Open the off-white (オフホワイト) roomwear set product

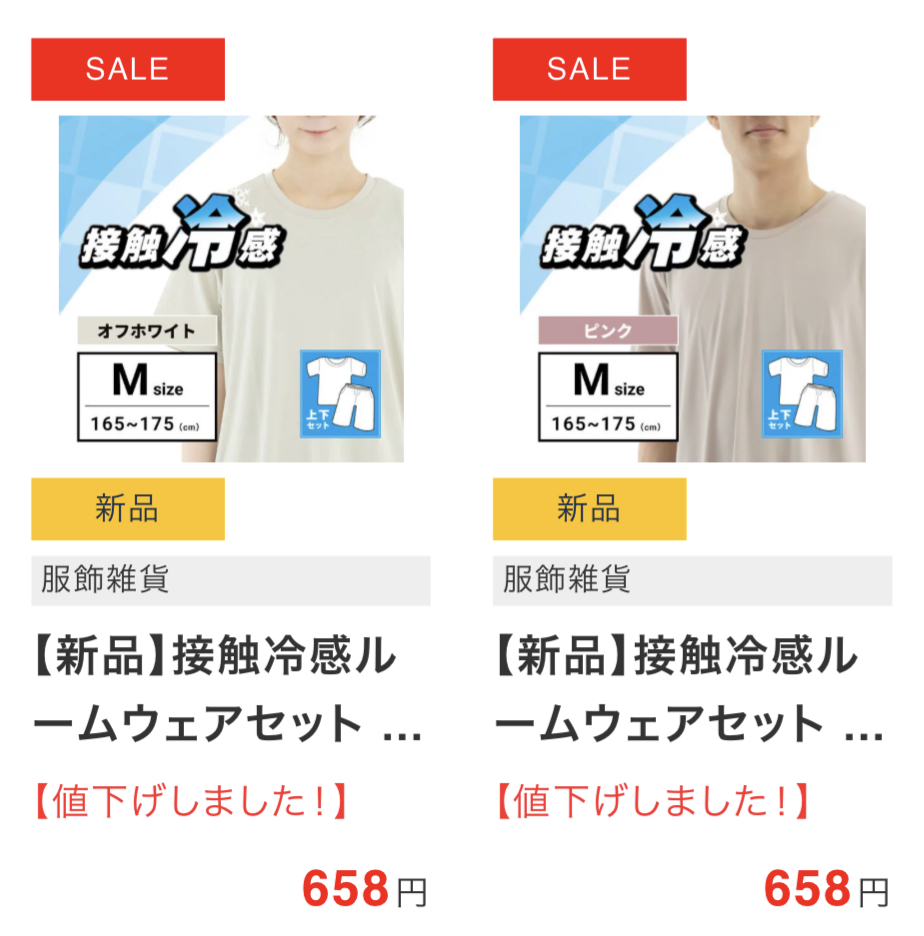(x=231, y=289)
